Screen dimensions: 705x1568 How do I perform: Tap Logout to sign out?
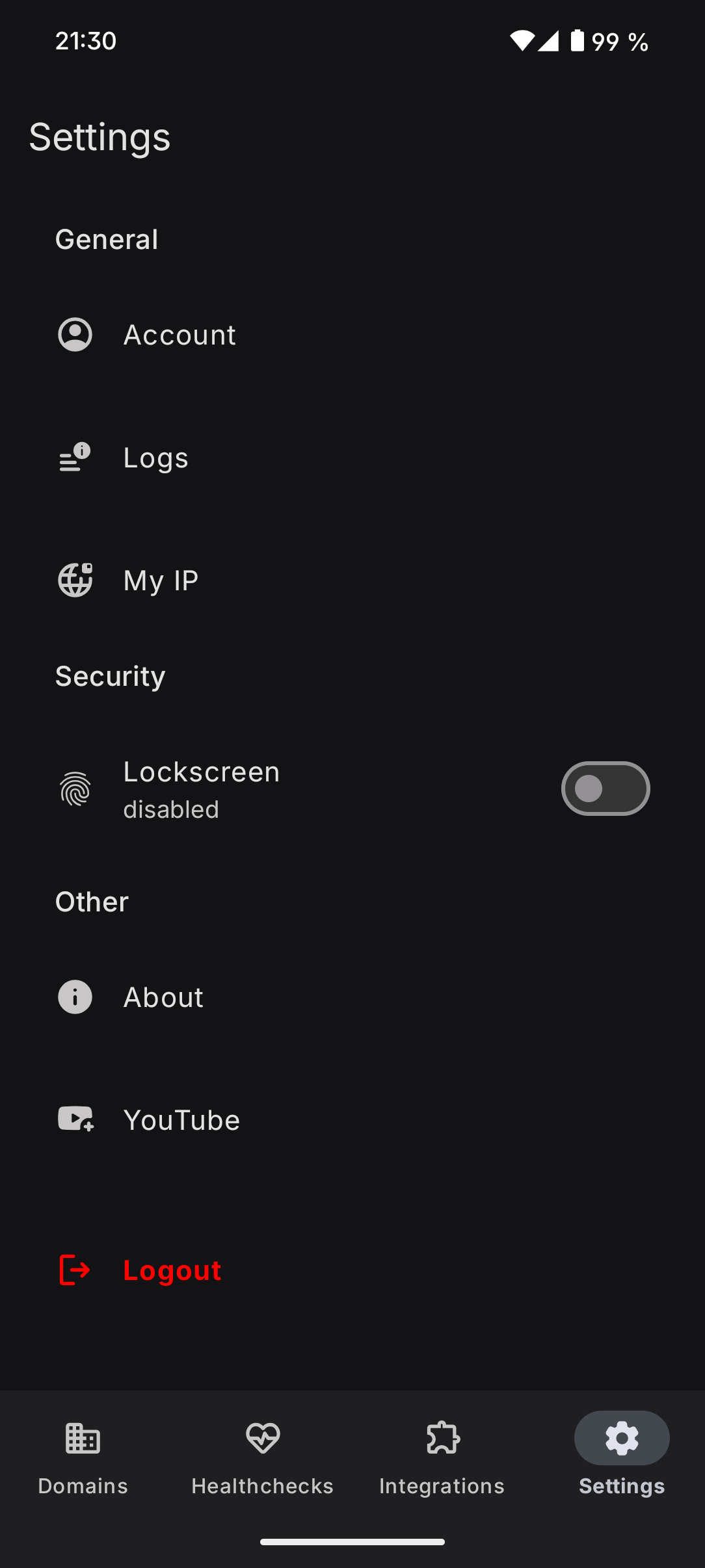(172, 1270)
